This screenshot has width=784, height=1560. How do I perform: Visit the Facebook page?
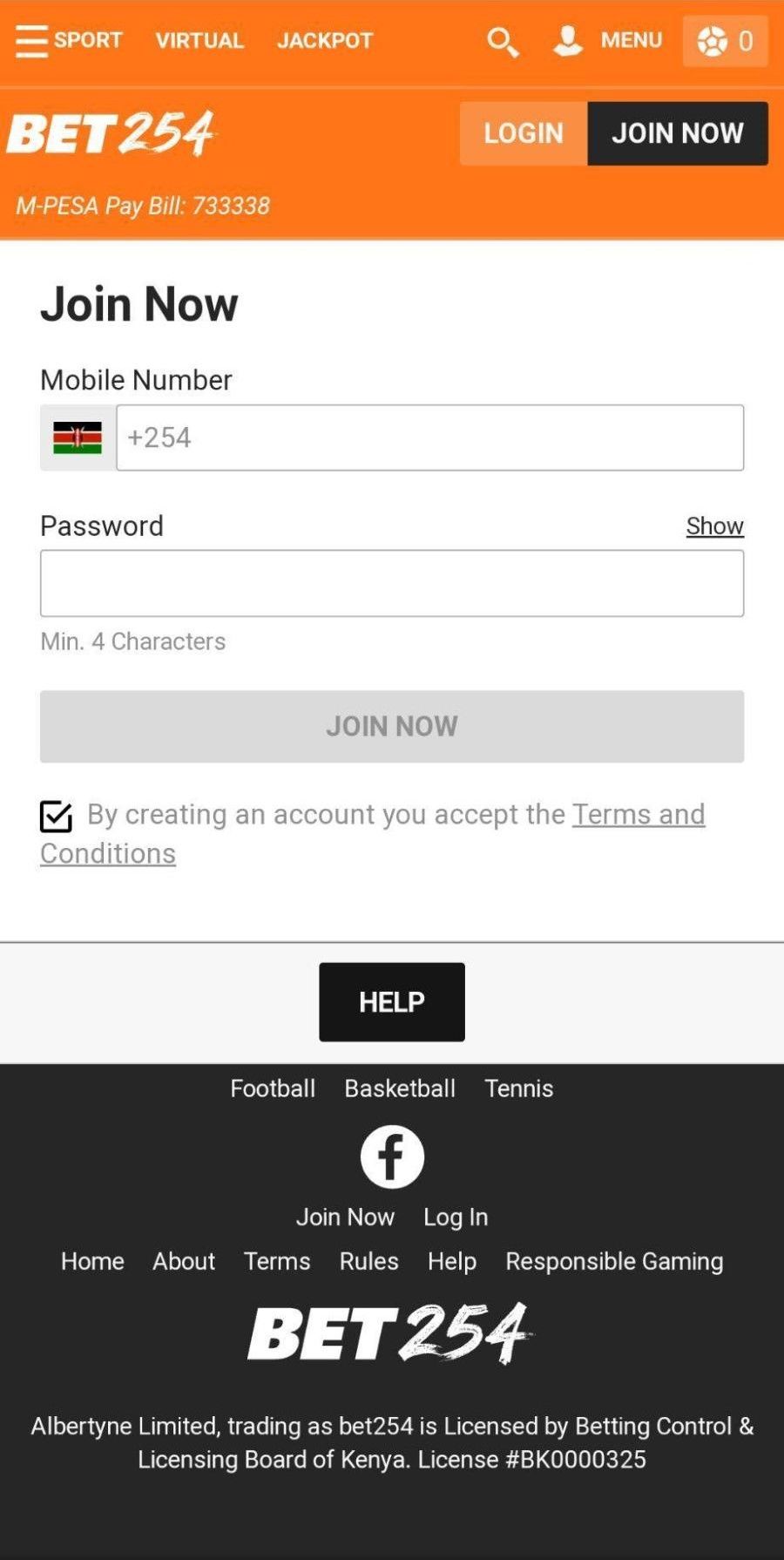[x=392, y=1156]
